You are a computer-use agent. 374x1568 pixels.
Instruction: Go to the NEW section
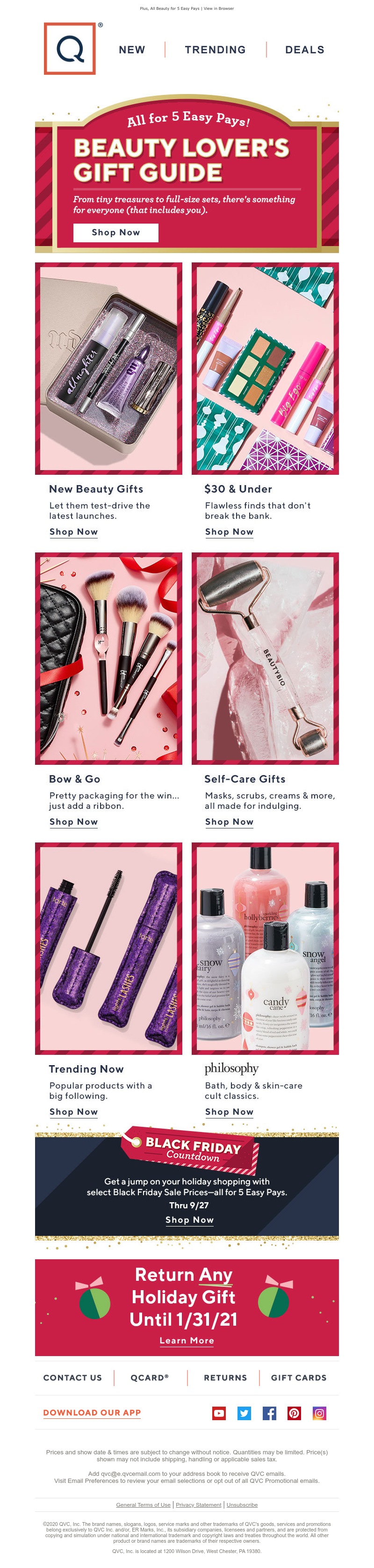tap(132, 50)
